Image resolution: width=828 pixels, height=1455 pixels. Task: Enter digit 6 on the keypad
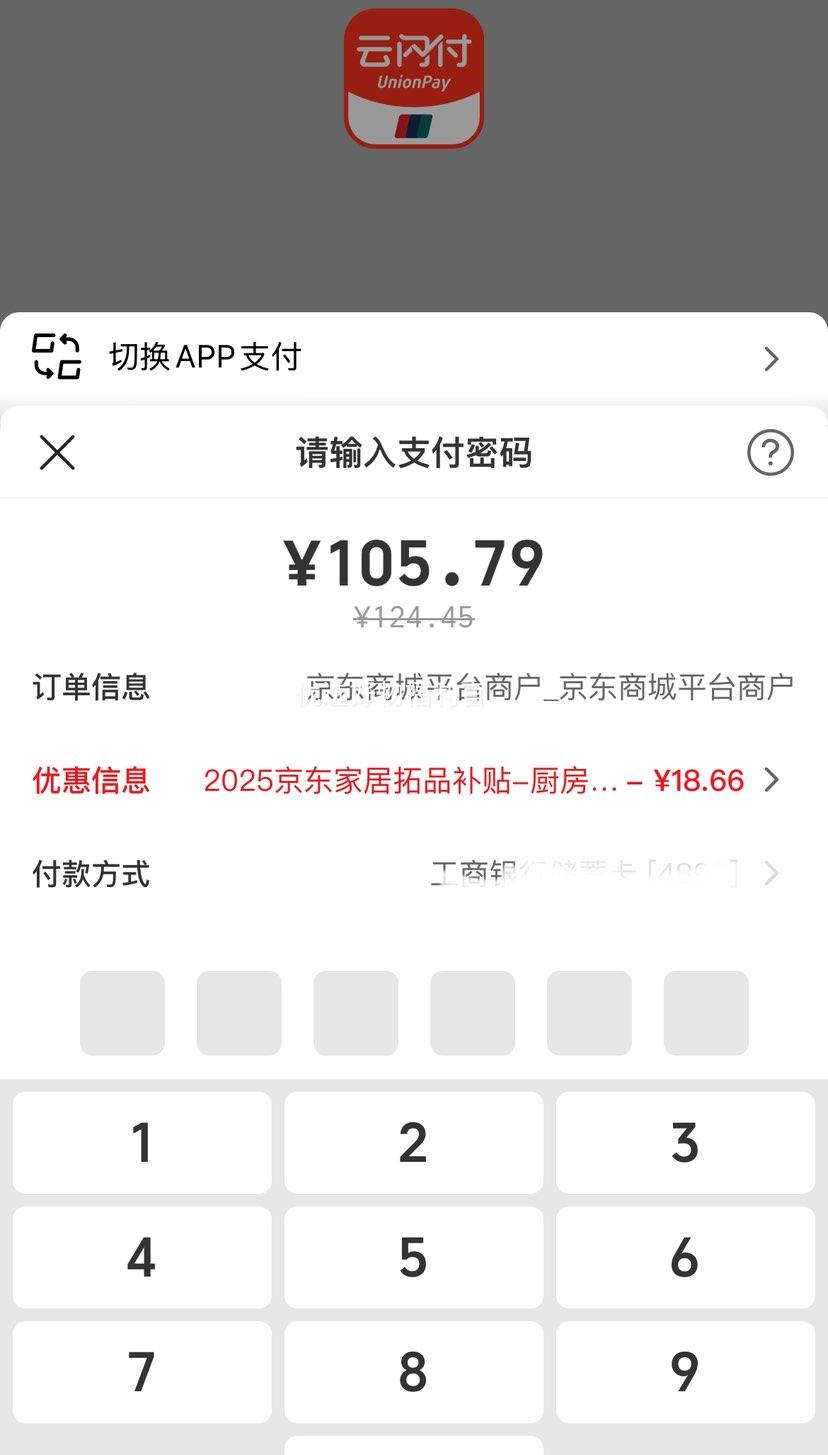pyautogui.click(x=686, y=1258)
